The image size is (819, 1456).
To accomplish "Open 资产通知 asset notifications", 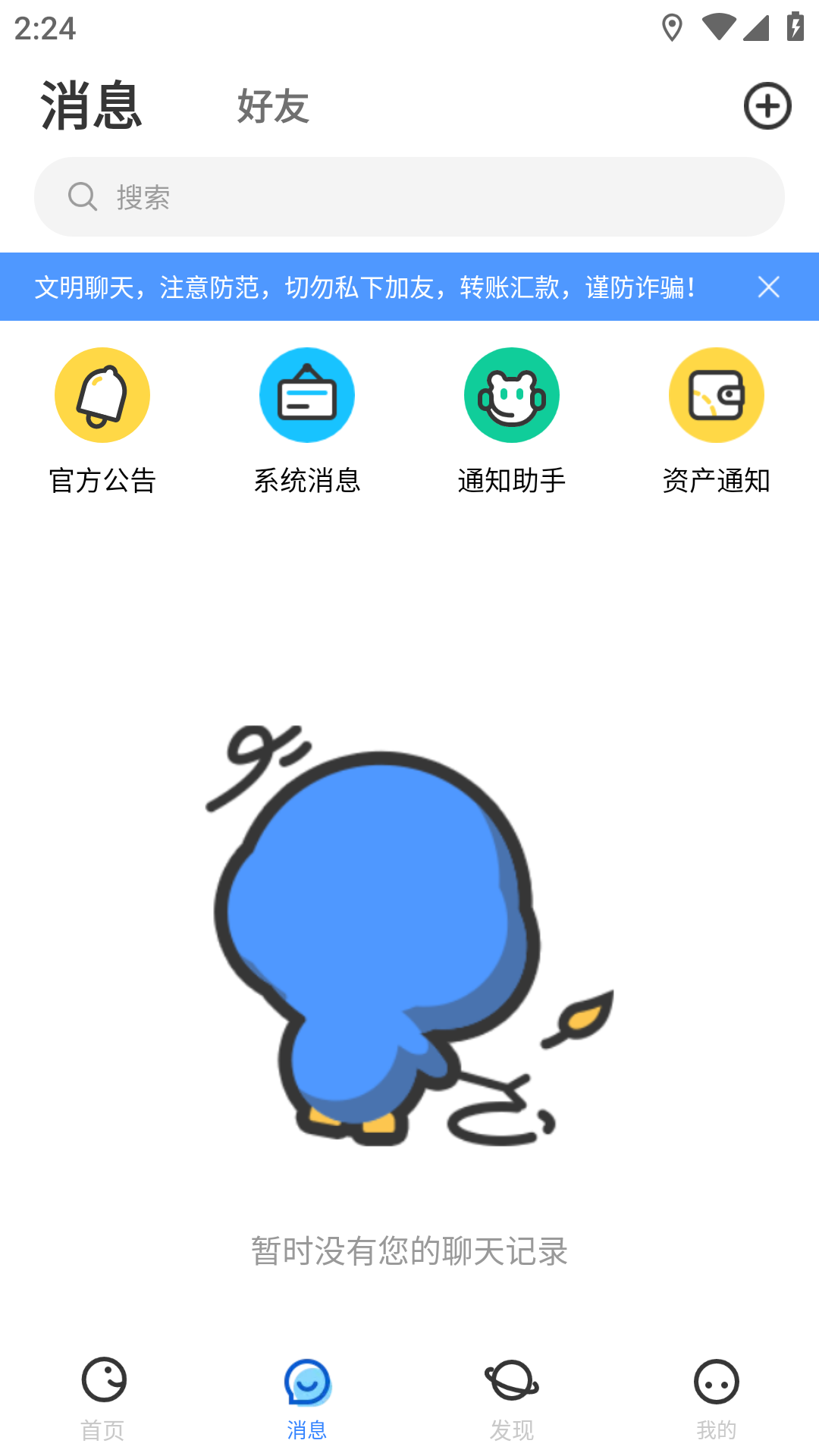I will coord(717,421).
